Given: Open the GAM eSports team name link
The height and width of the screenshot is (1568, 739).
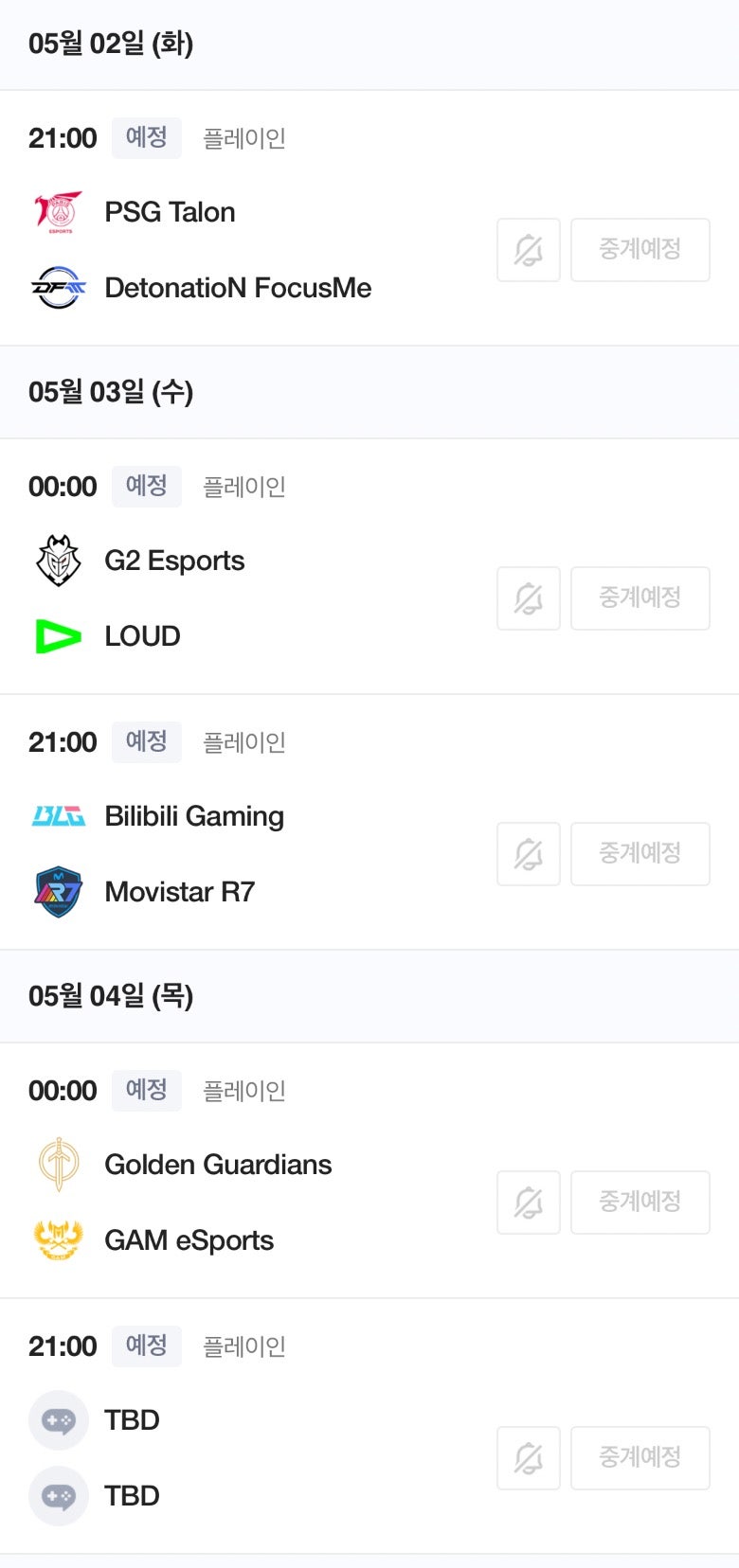Looking at the screenshot, I should [x=188, y=1239].
